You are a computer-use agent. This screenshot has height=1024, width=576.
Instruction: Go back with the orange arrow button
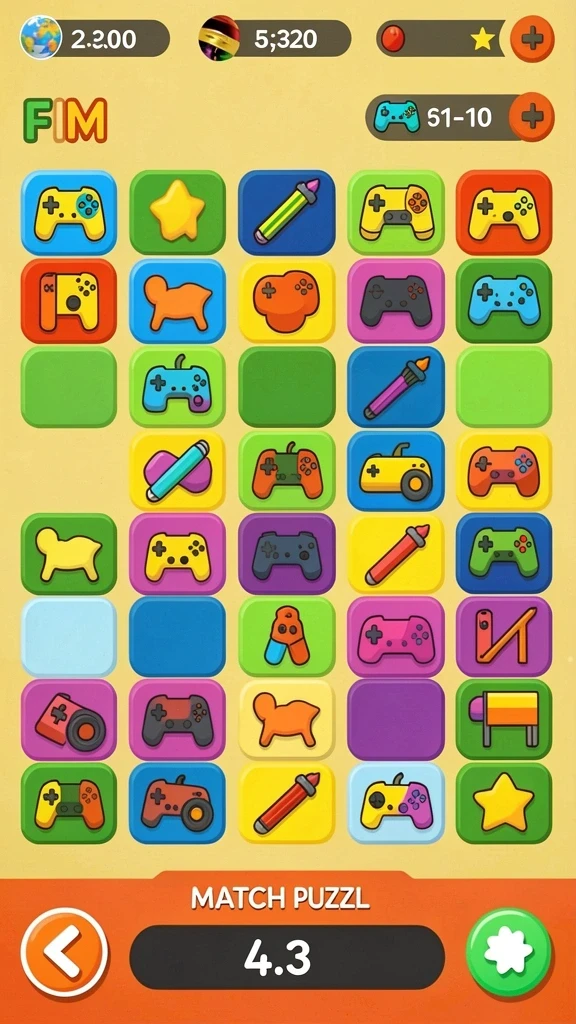(64, 952)
